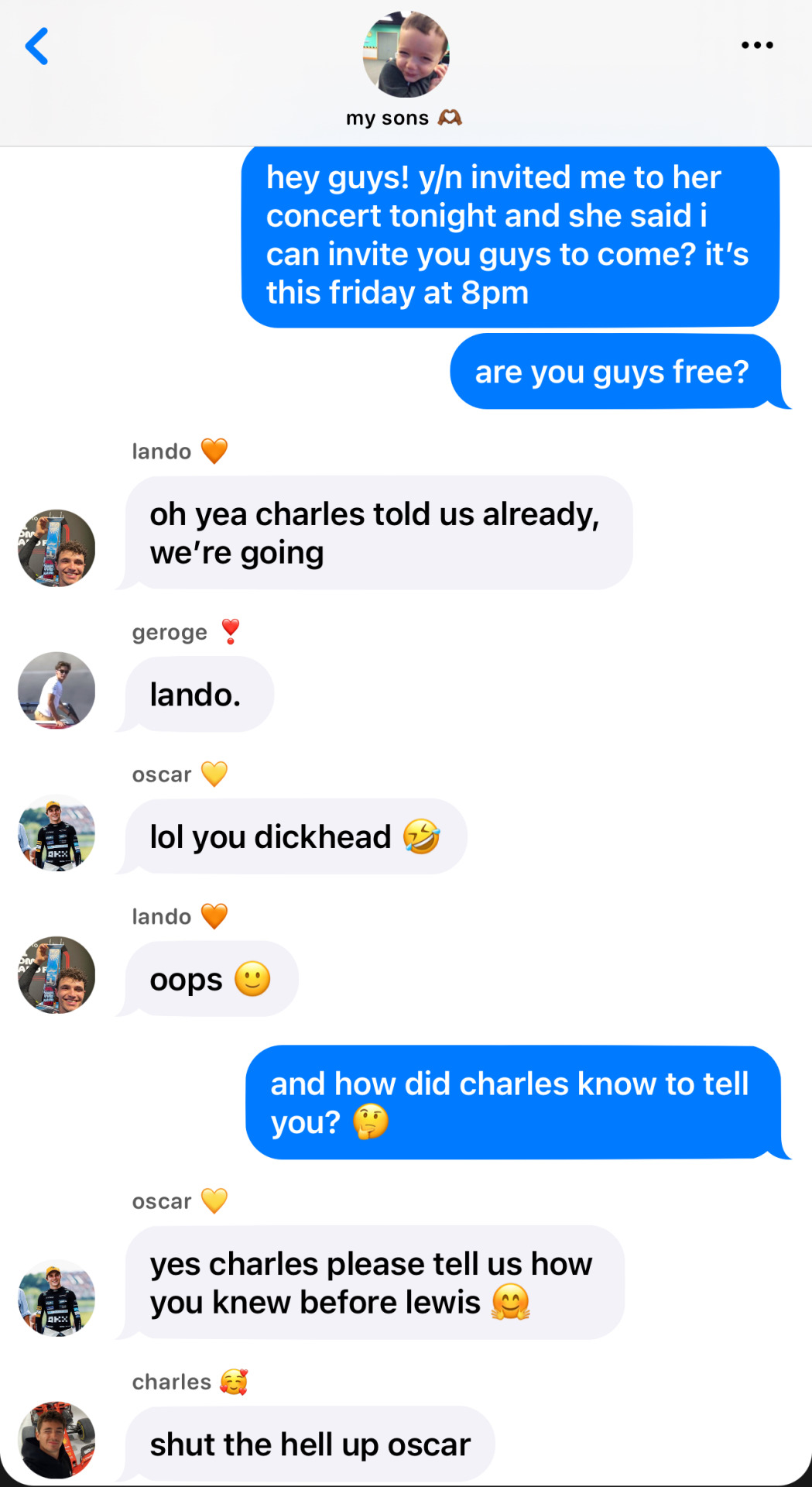Go back to the conversations list

tap(36, 46)
